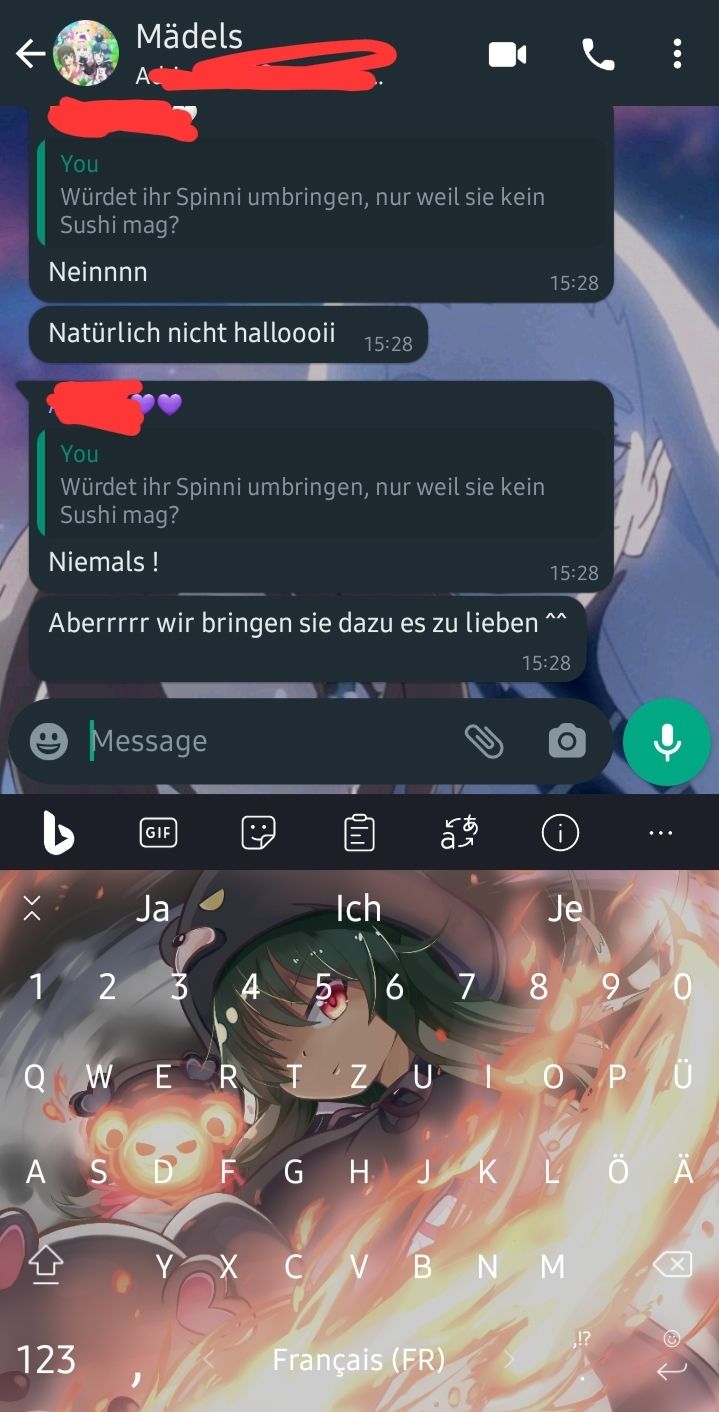Start a video call with Mädels
This screenshot has width=719, height=1412.
tap(507, 55)
